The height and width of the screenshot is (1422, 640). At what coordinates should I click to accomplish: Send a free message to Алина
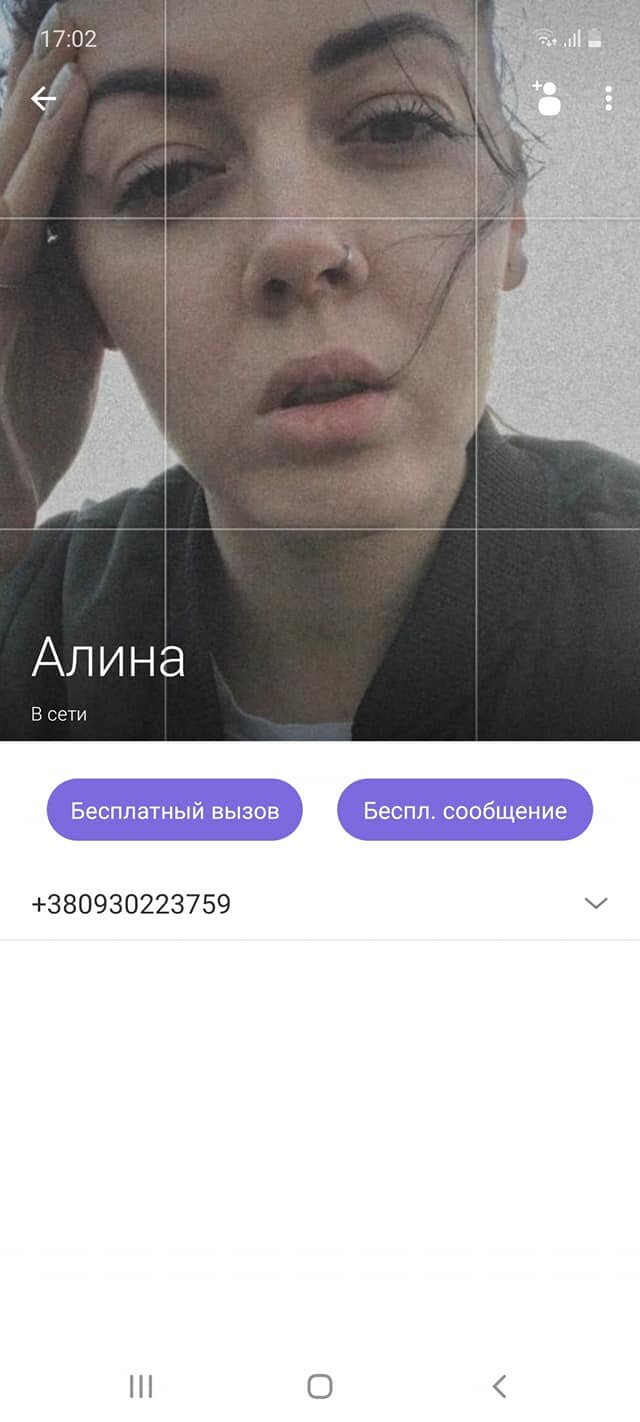point(465,810)
